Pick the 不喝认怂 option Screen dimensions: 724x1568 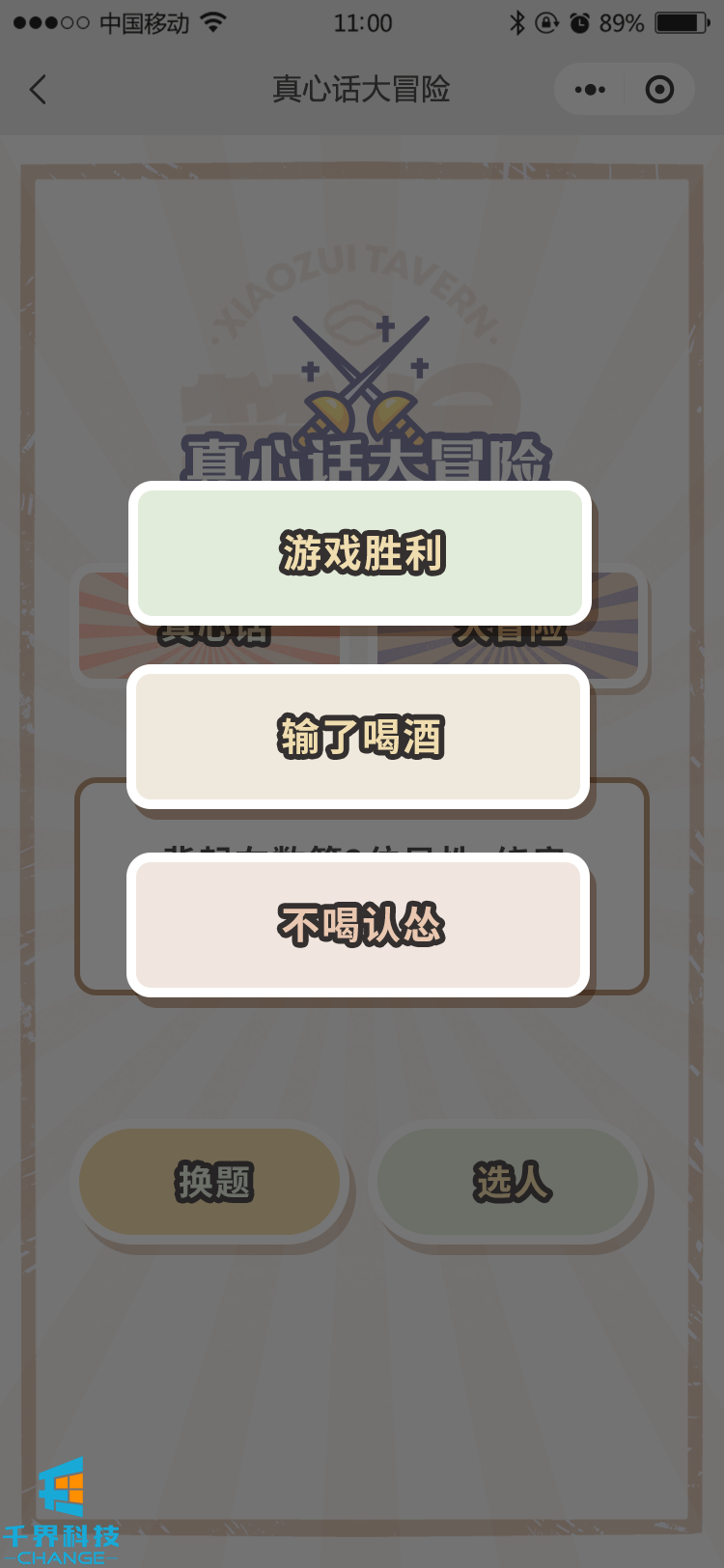[358, 924]
